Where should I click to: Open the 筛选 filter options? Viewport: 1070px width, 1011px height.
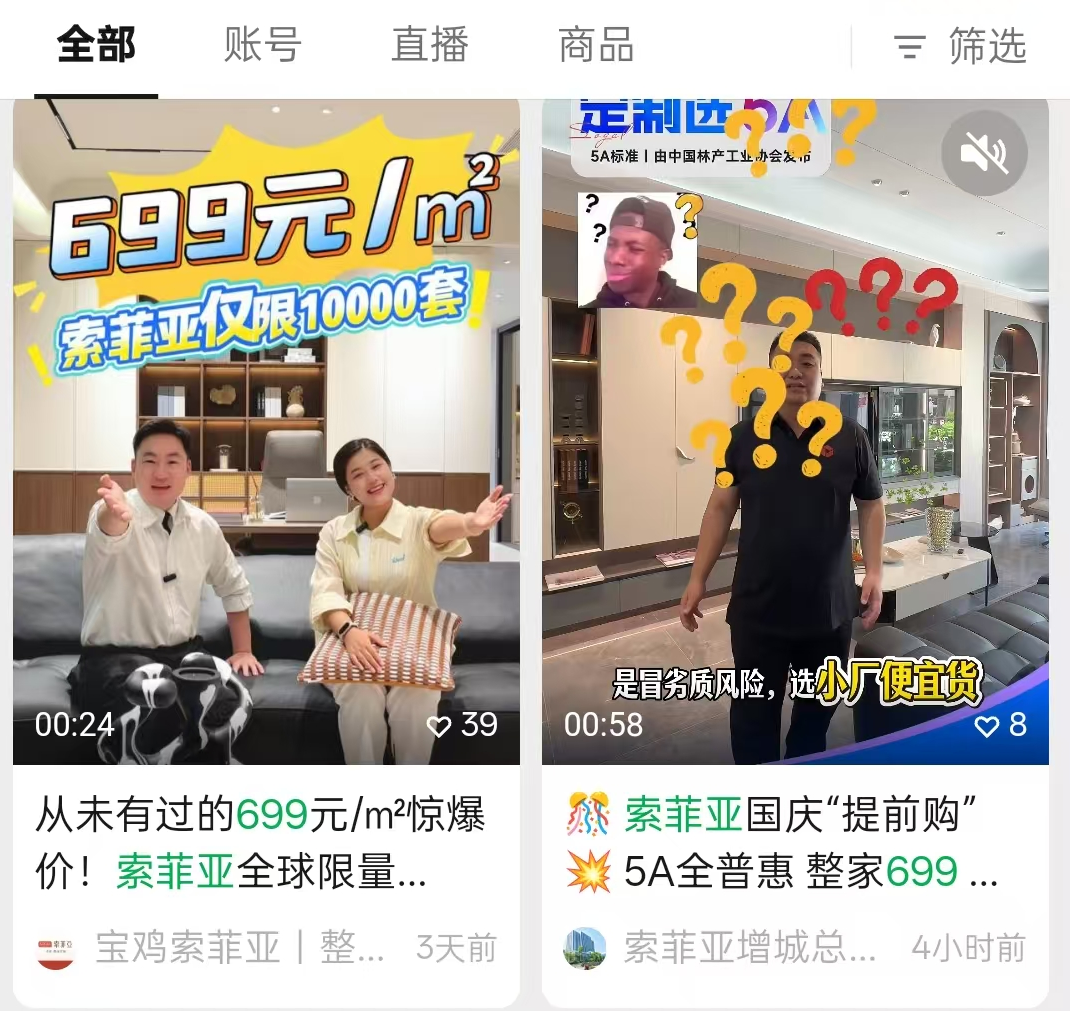coord(959,47)
